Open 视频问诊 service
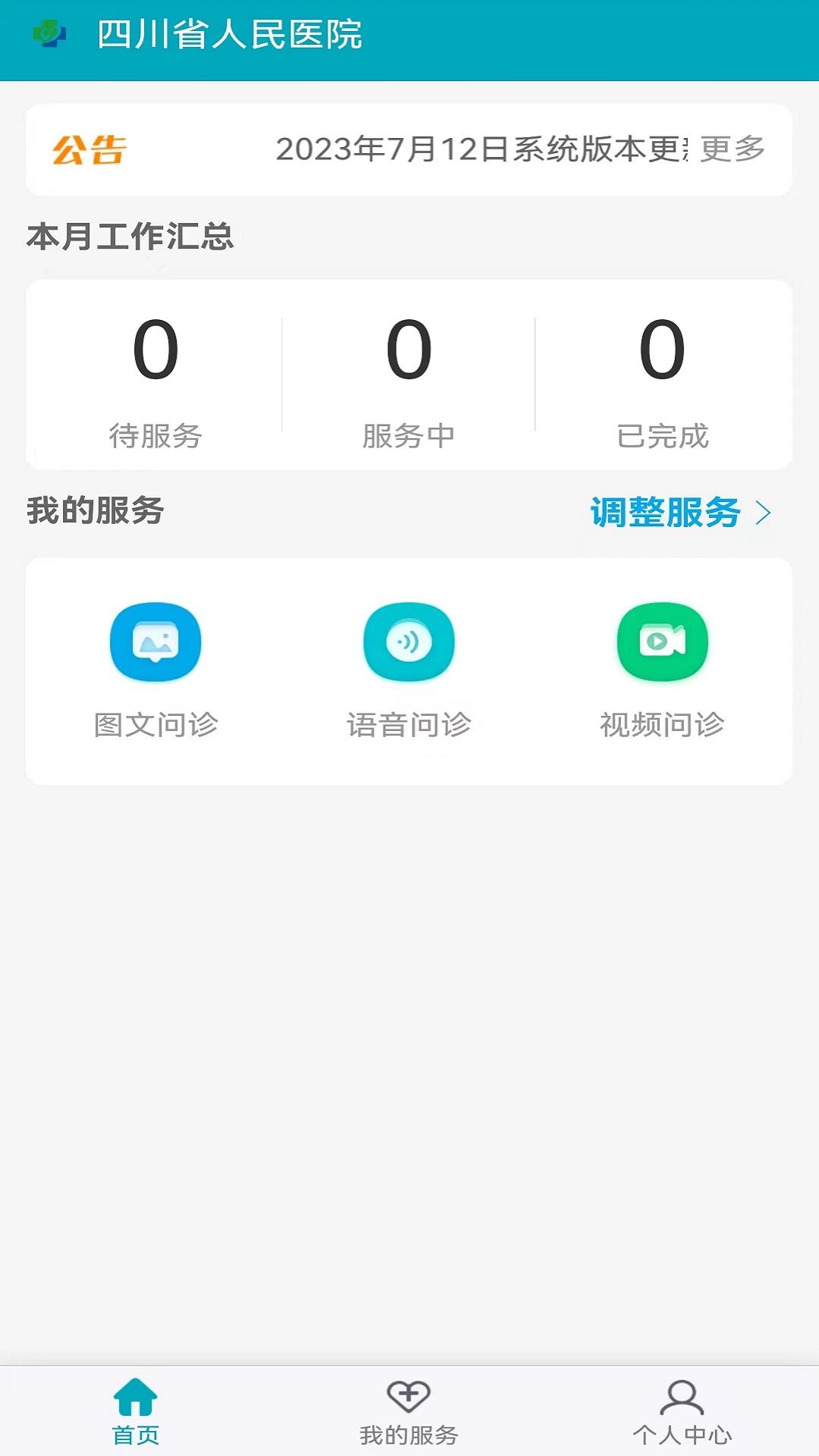This screenshot has height=1456, width=819. coord(662,669)
